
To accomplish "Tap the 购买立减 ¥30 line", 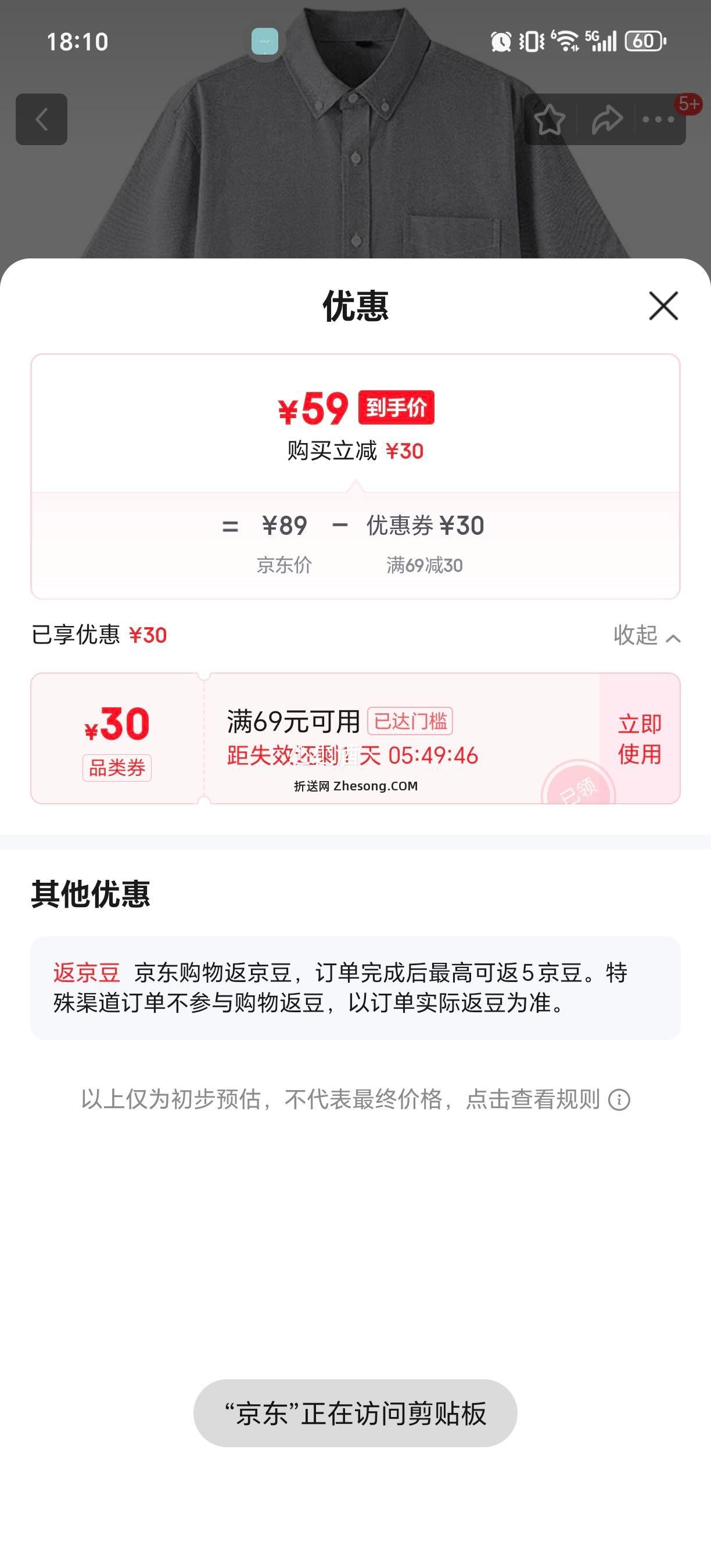I will pos(355,451).
